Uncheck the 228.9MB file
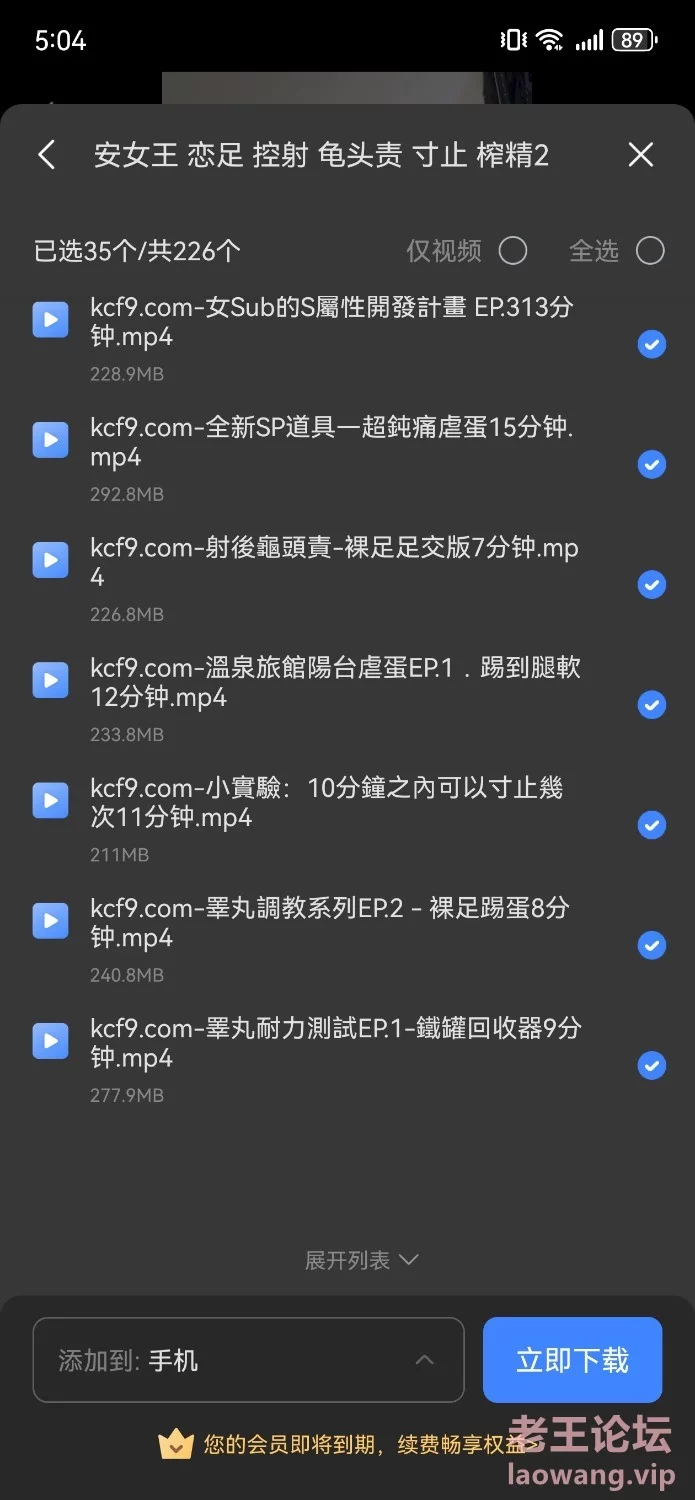 pyautogui.click(x=652, y=345)
